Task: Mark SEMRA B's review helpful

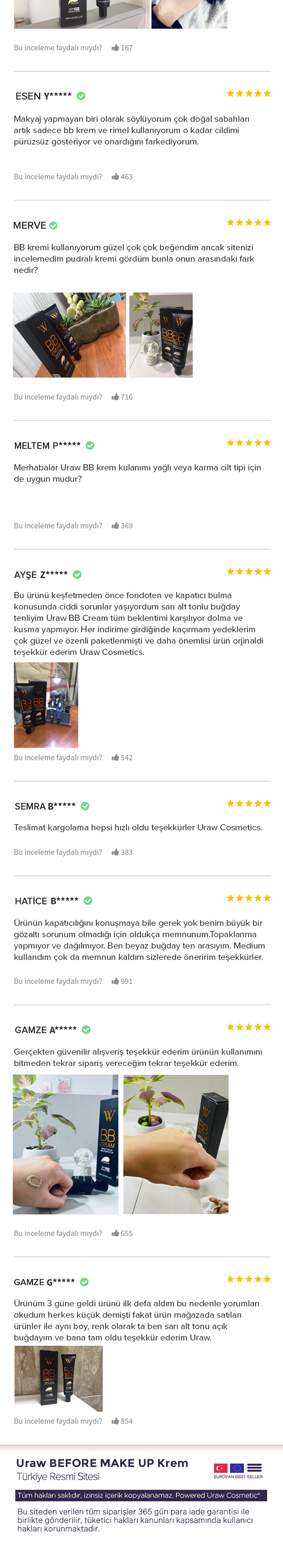Action: coord(115,852)
